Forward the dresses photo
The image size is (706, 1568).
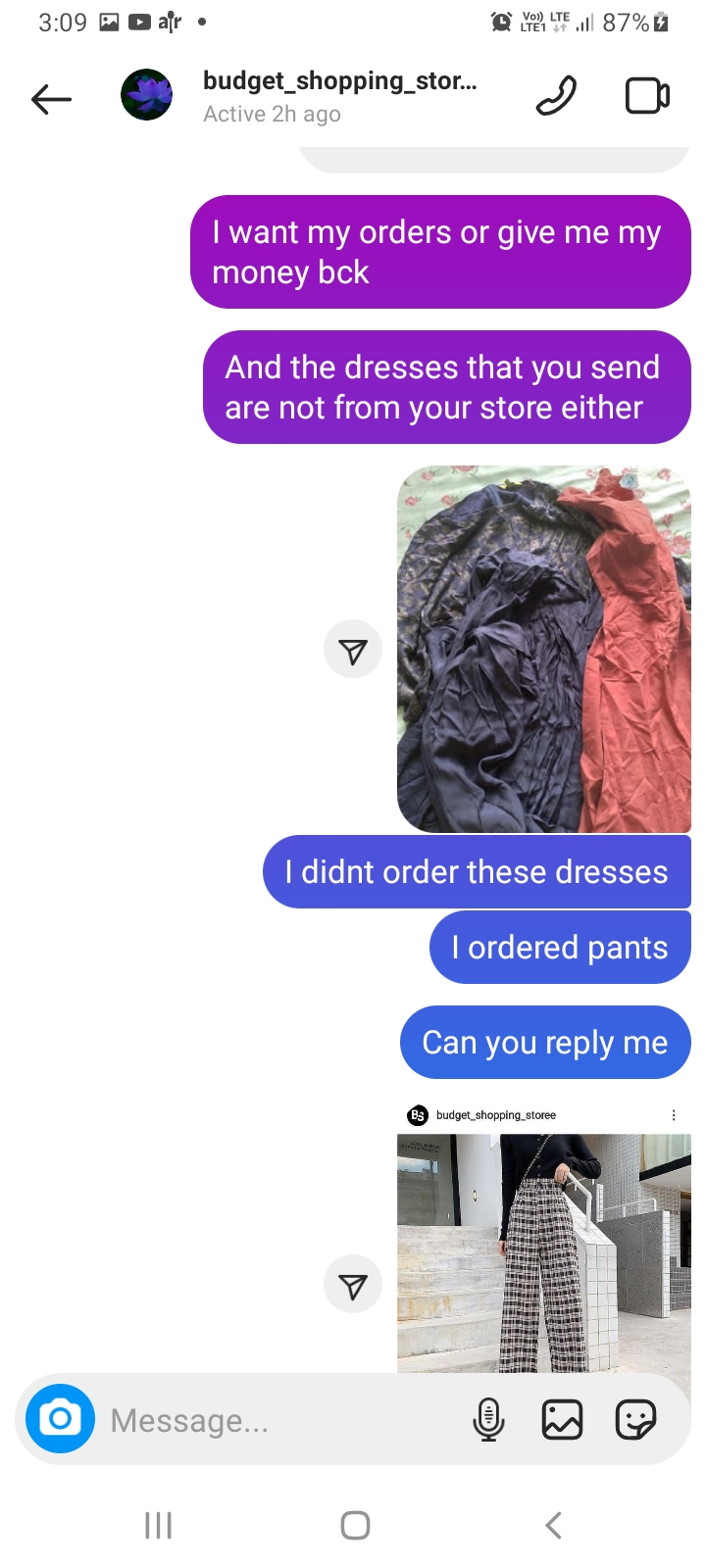(353, 650)
